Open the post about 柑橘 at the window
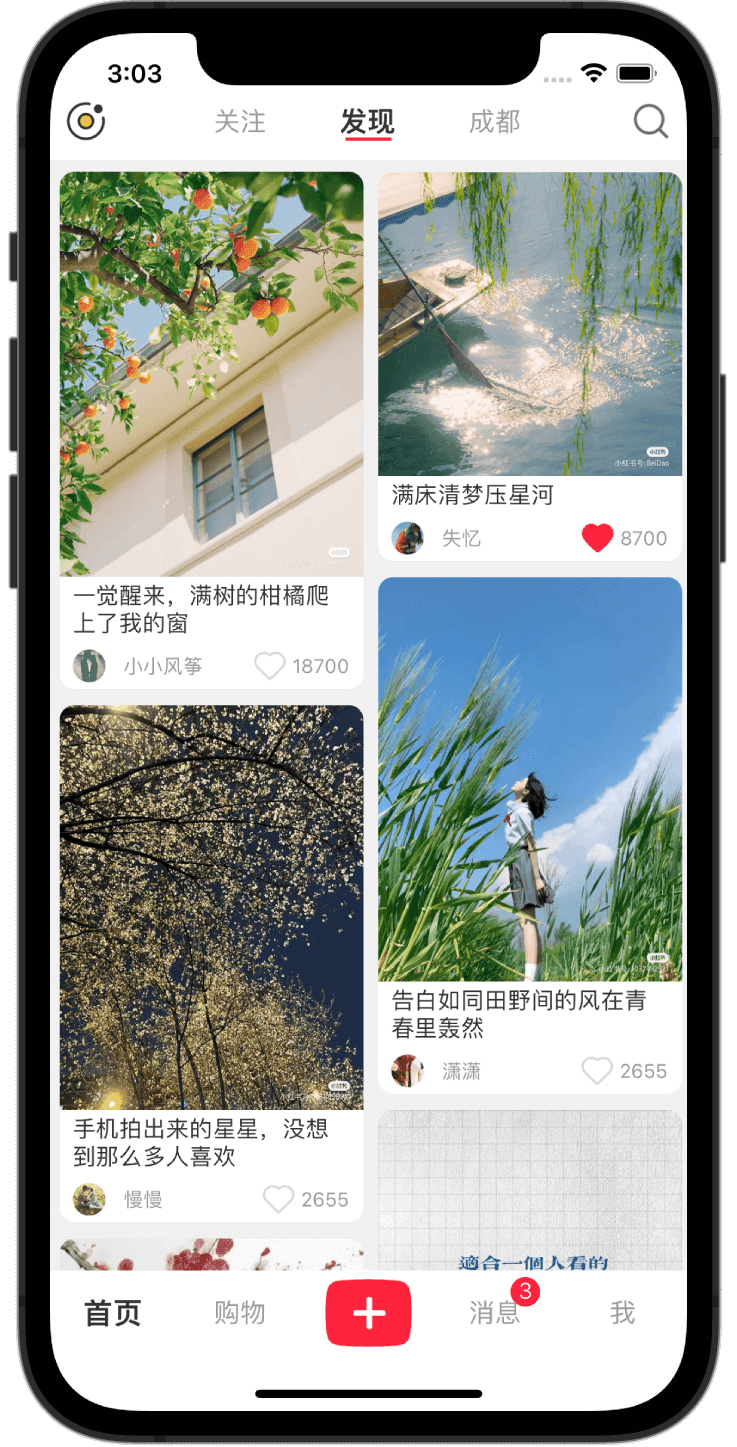737x1447 pixels. (211, 373)
